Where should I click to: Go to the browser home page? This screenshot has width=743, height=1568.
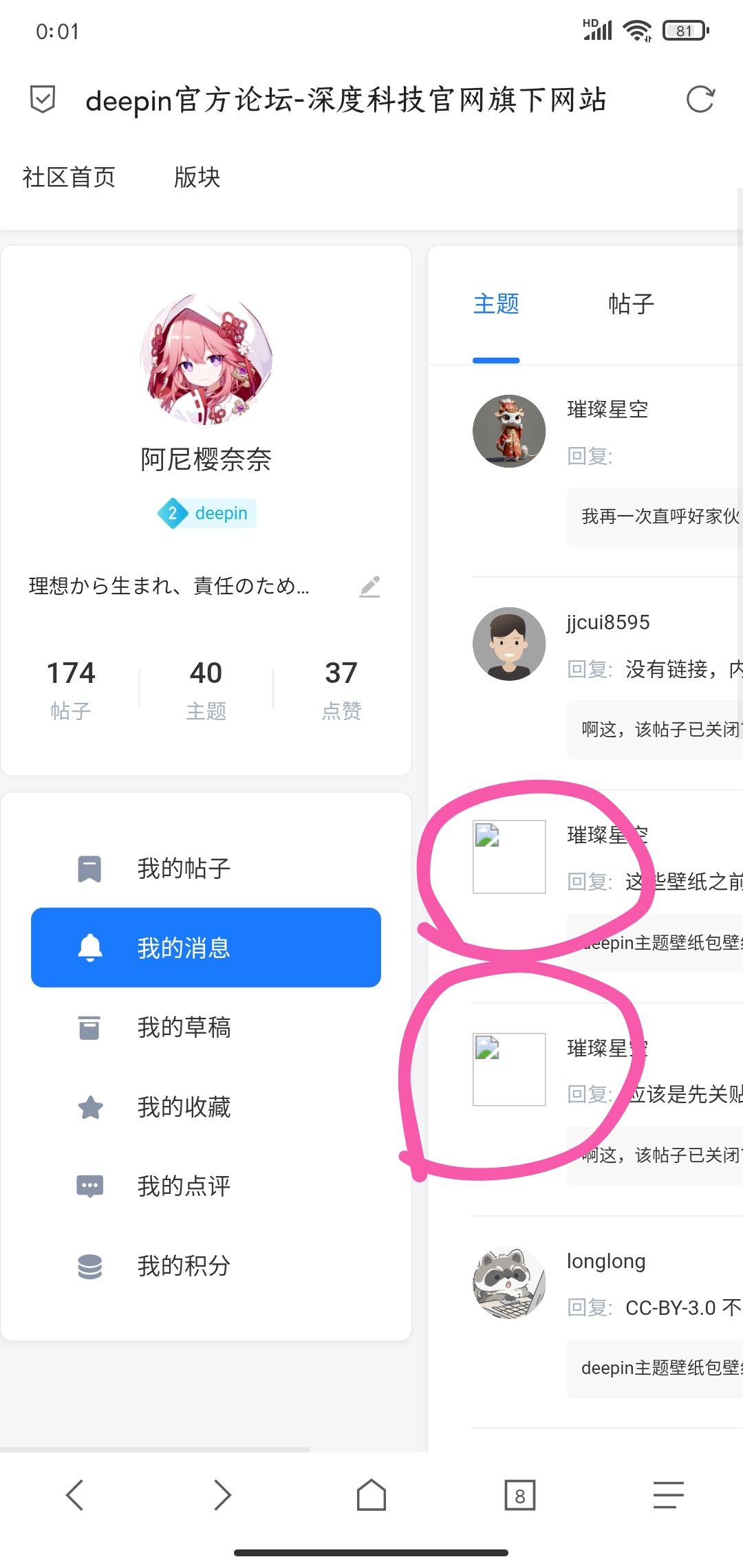click(371, 1495)
